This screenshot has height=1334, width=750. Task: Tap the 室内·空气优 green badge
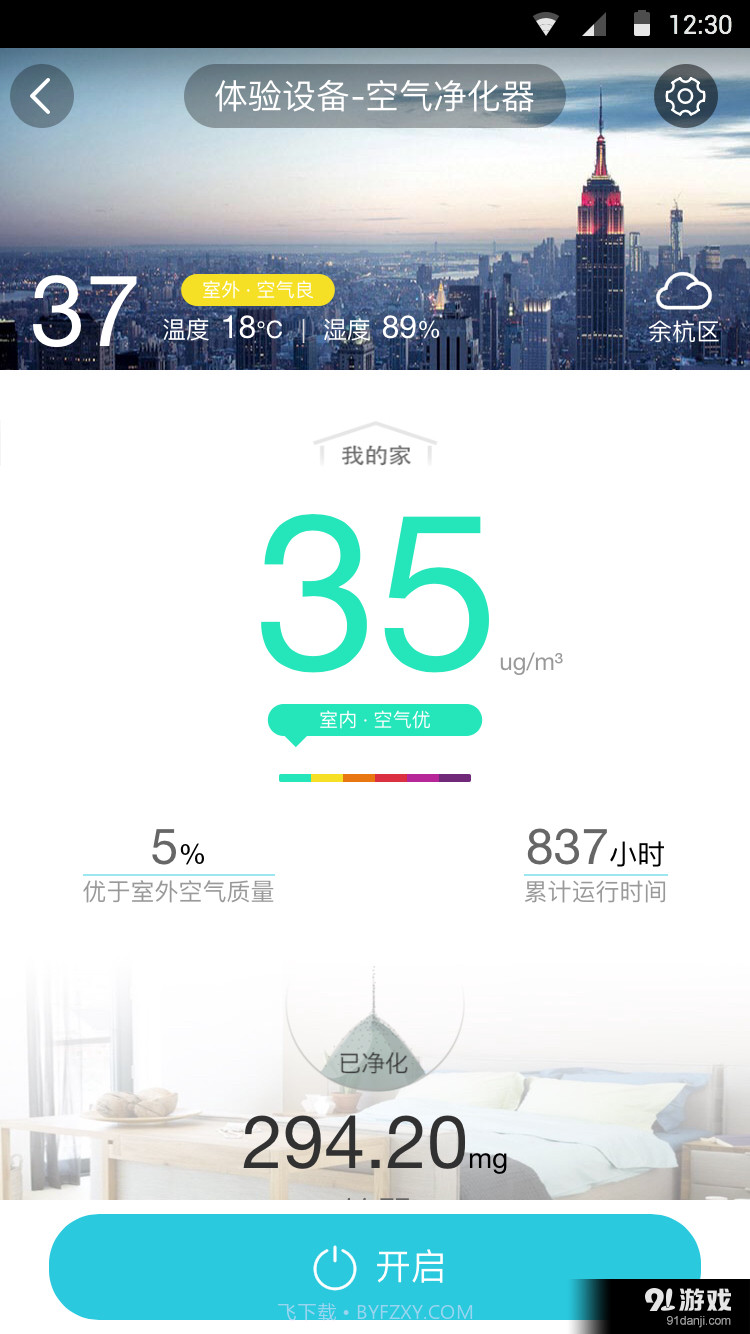374,719
